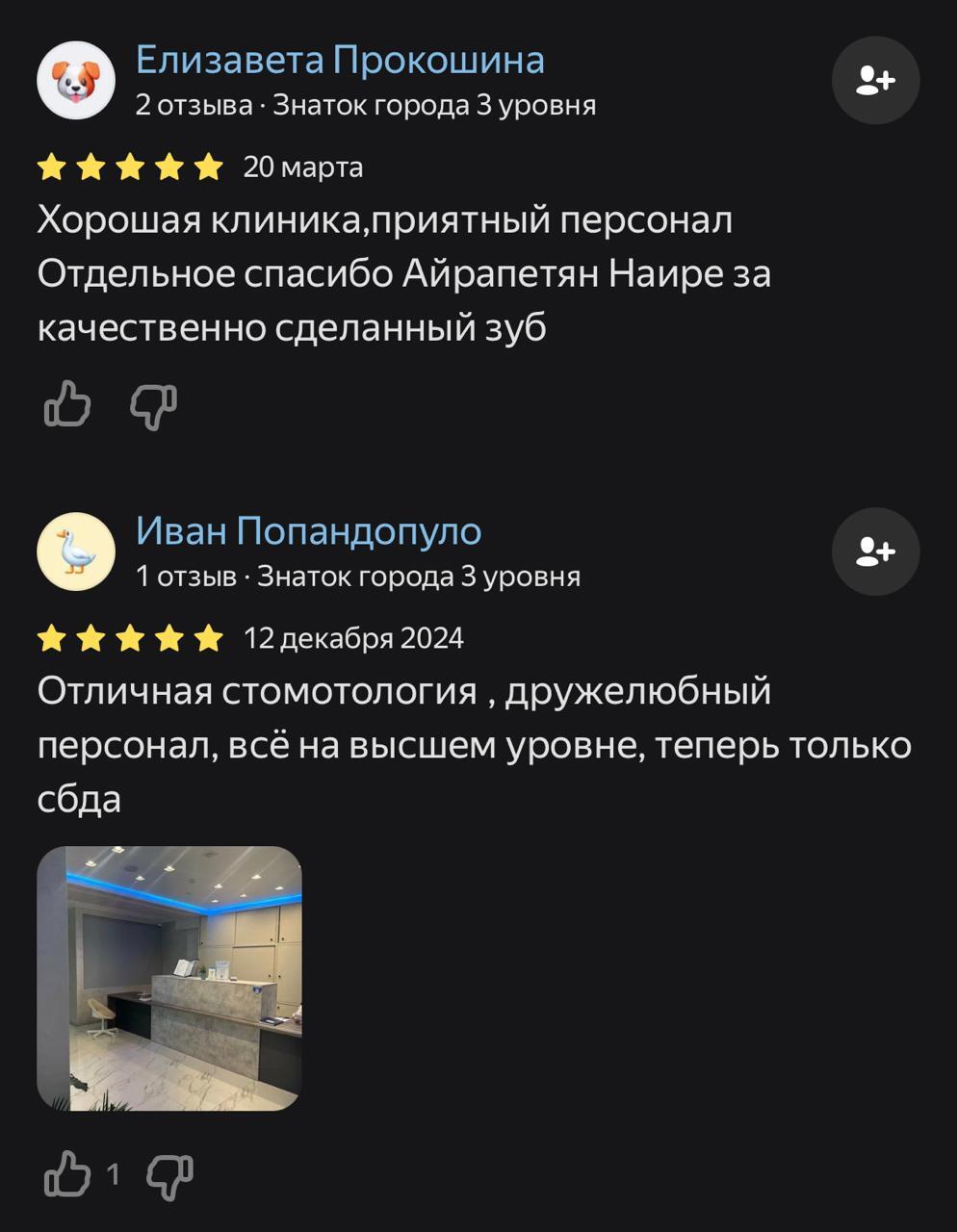View Иван Попандопуло's profile
Screen dimensions: 957x1232
coord(308,531)
